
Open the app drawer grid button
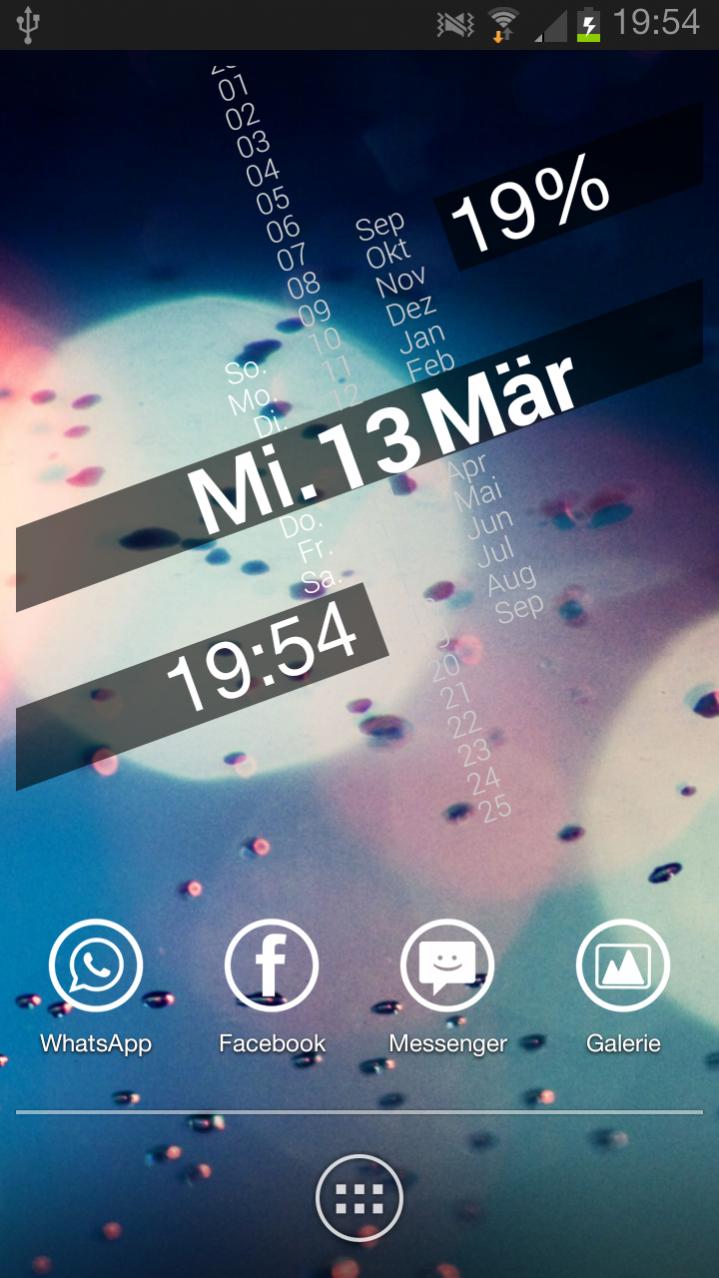coord(359,1197)
